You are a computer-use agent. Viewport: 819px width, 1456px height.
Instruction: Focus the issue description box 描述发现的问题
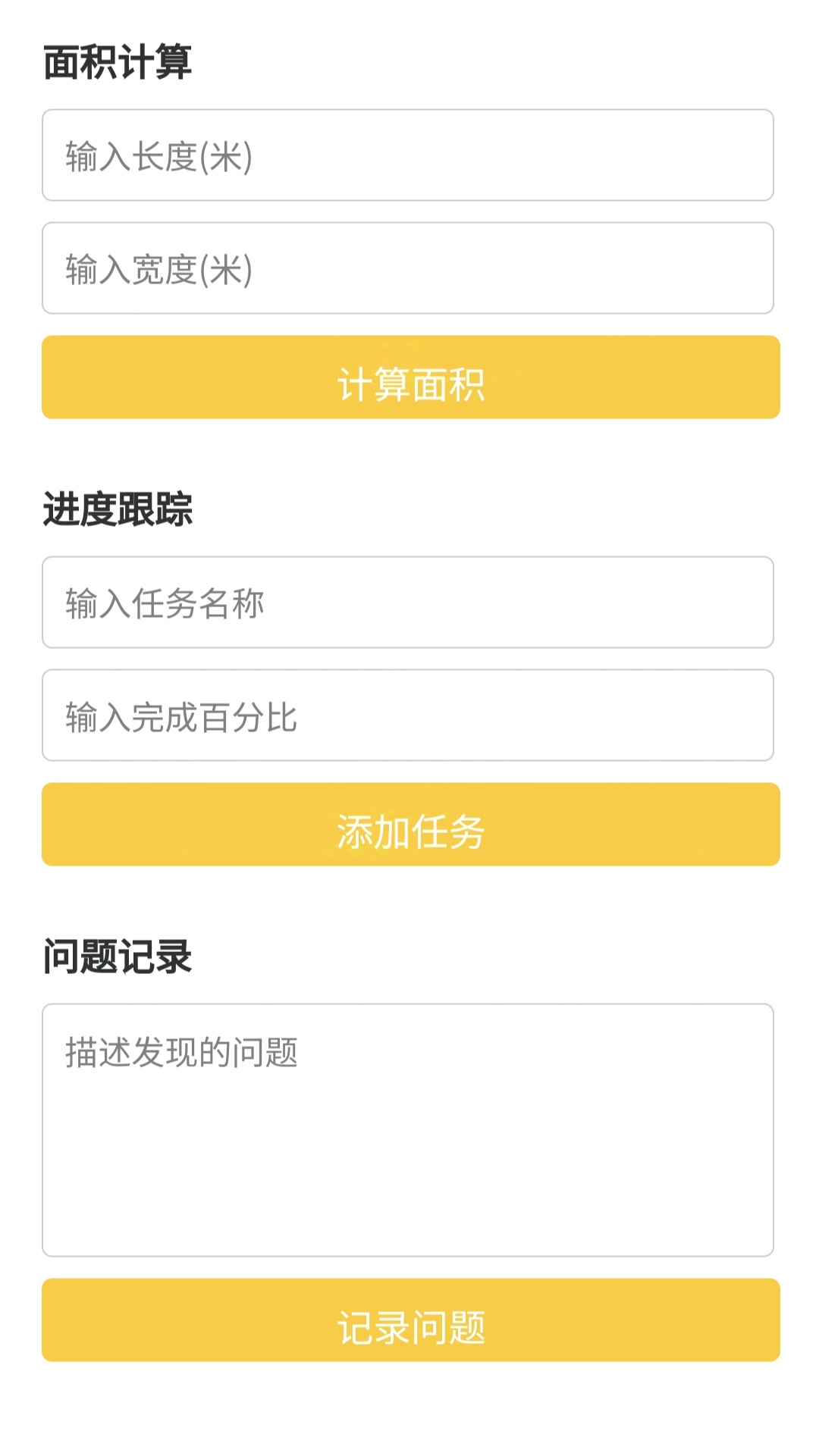[408, 1130]
